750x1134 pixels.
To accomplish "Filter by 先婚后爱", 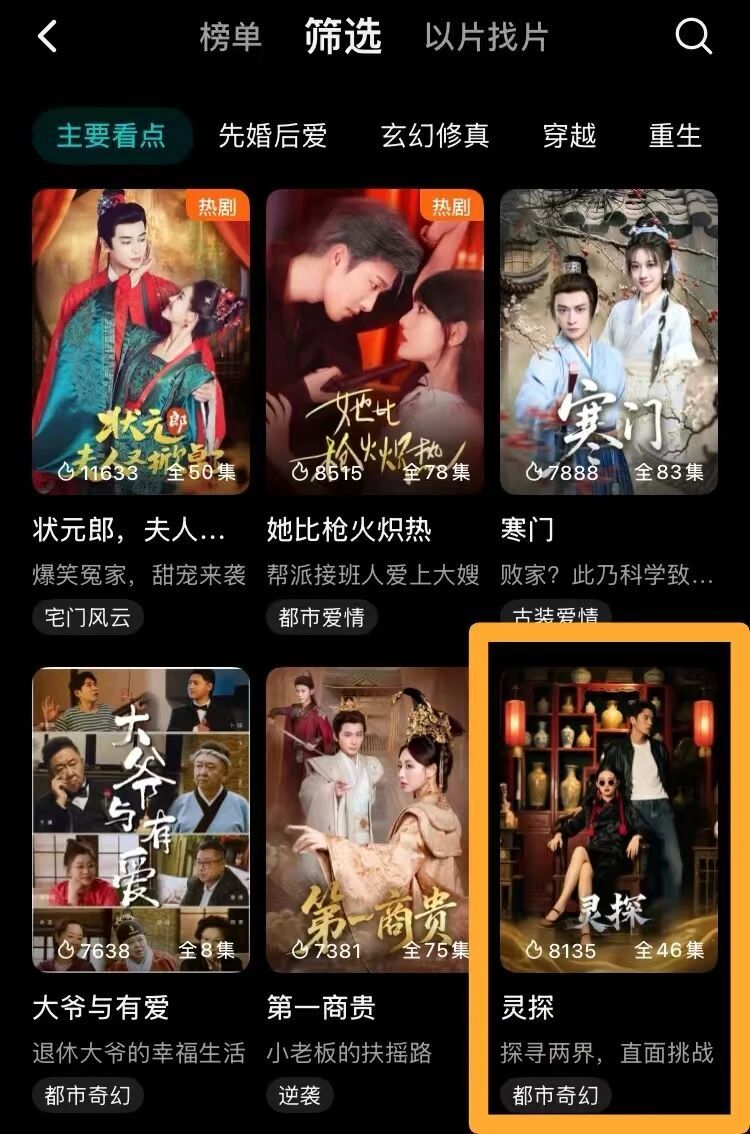I will tap(273, 136).
